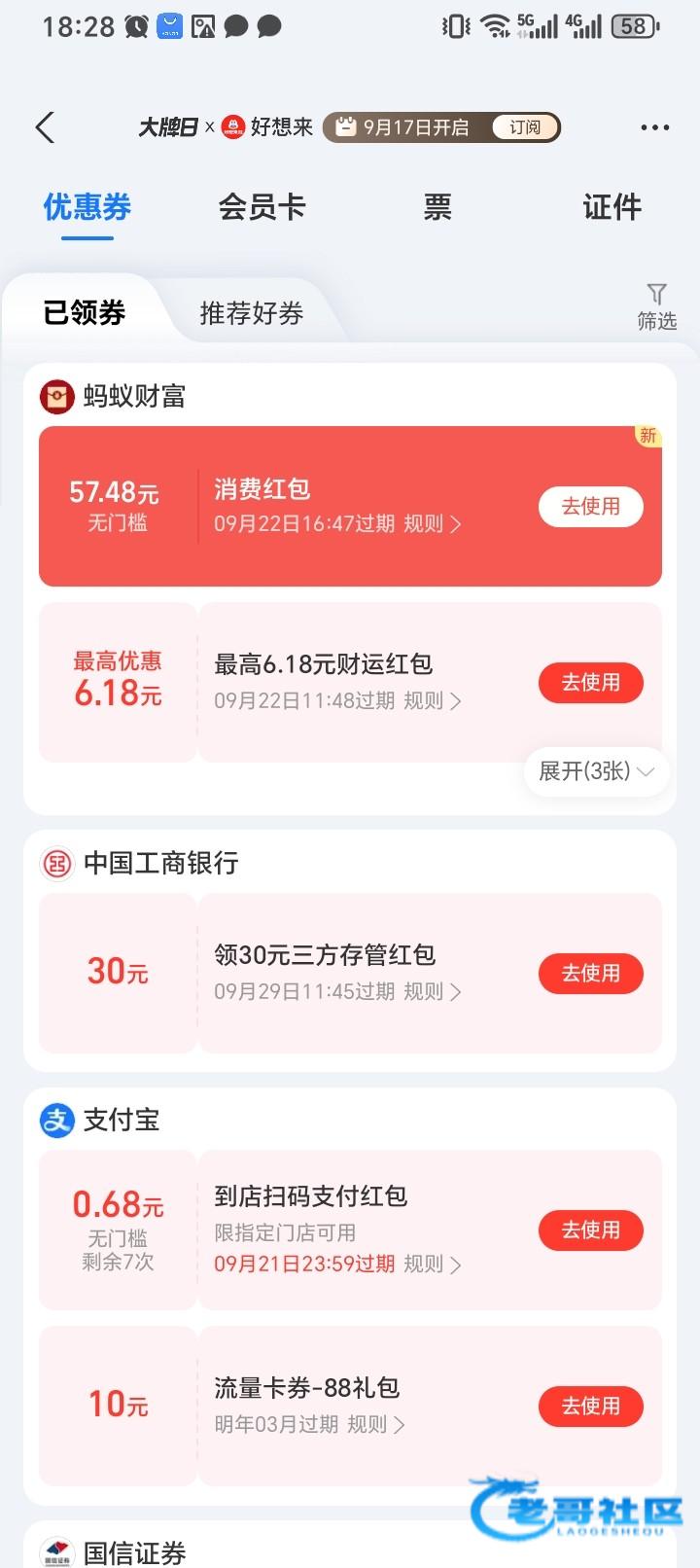
Task: Select the 优惠券 tab
Action: (x=87, y=207)
